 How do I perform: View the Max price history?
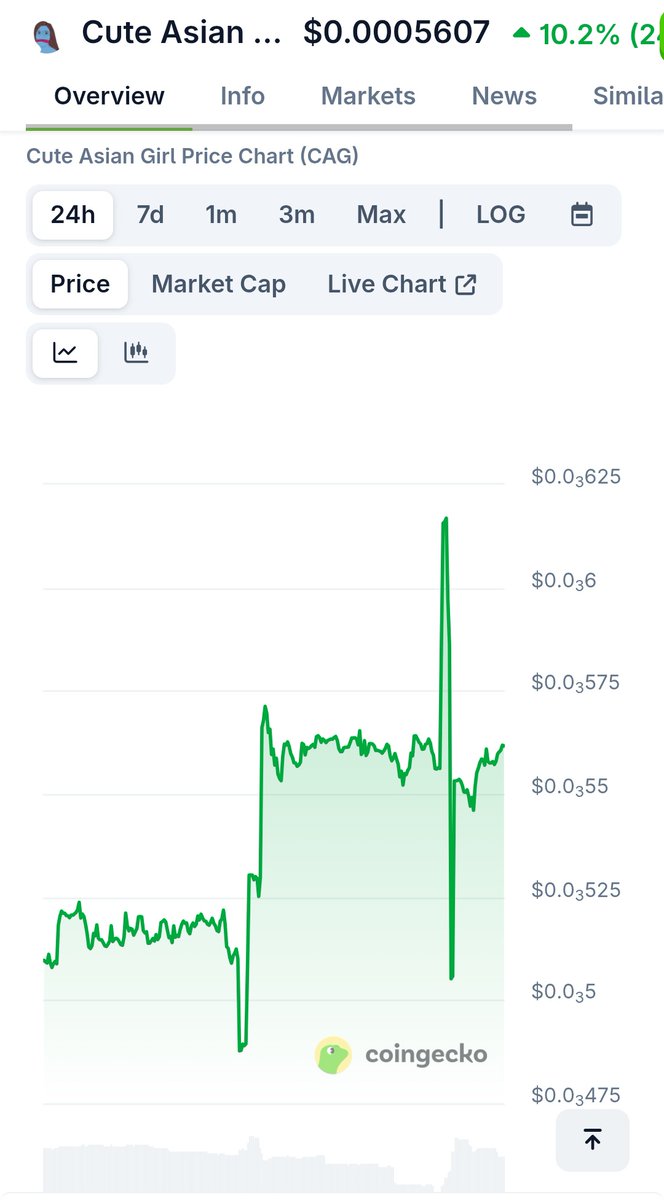point(381,215)
